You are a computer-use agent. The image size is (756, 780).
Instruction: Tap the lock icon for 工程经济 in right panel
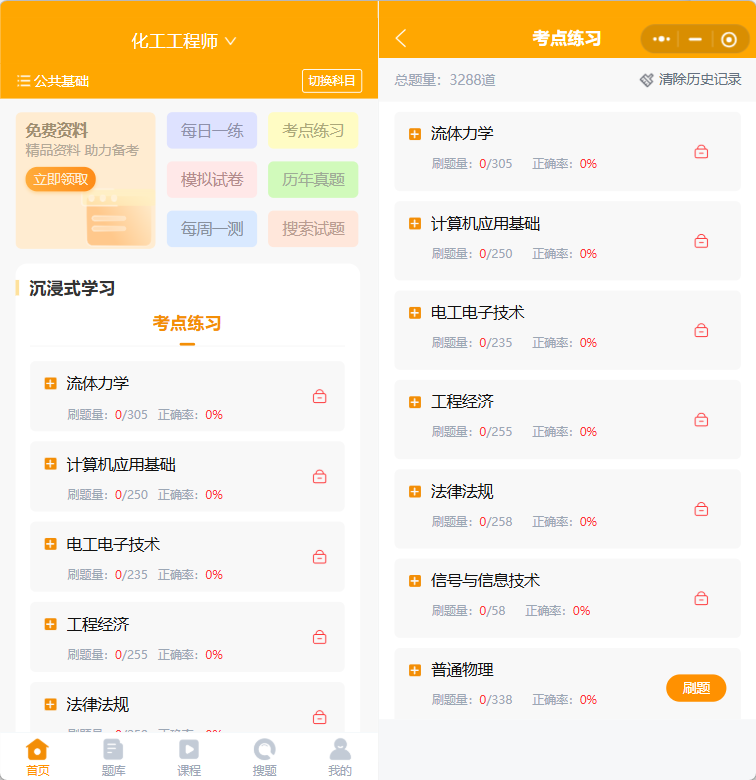pos(701,420)
